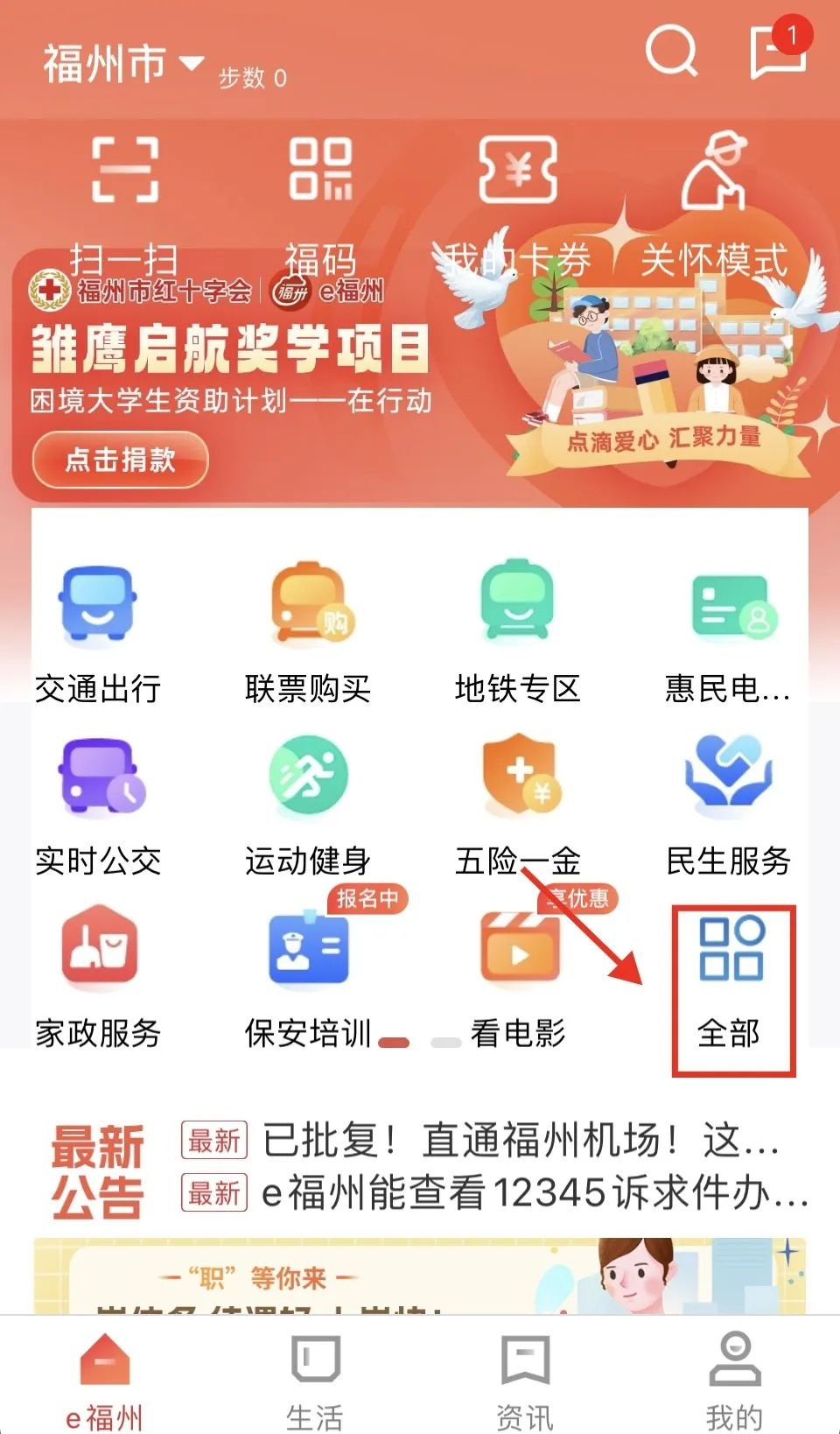
Task: Tap the 点击捐款 donate button
Action: [x=120, y=460]
